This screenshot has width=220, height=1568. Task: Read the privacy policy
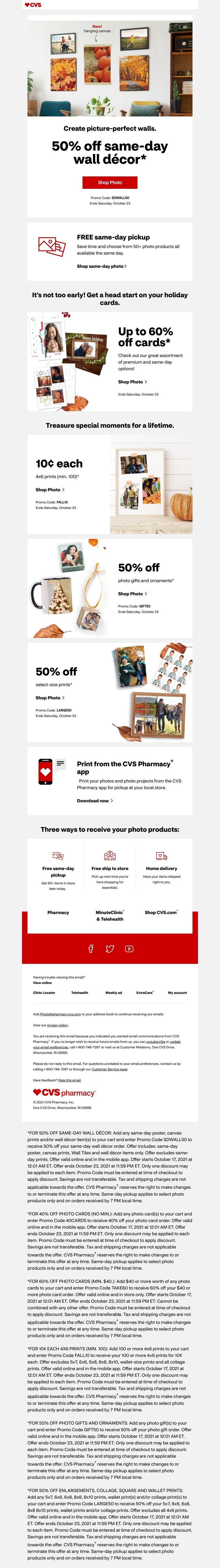(x=58, y=1025)
